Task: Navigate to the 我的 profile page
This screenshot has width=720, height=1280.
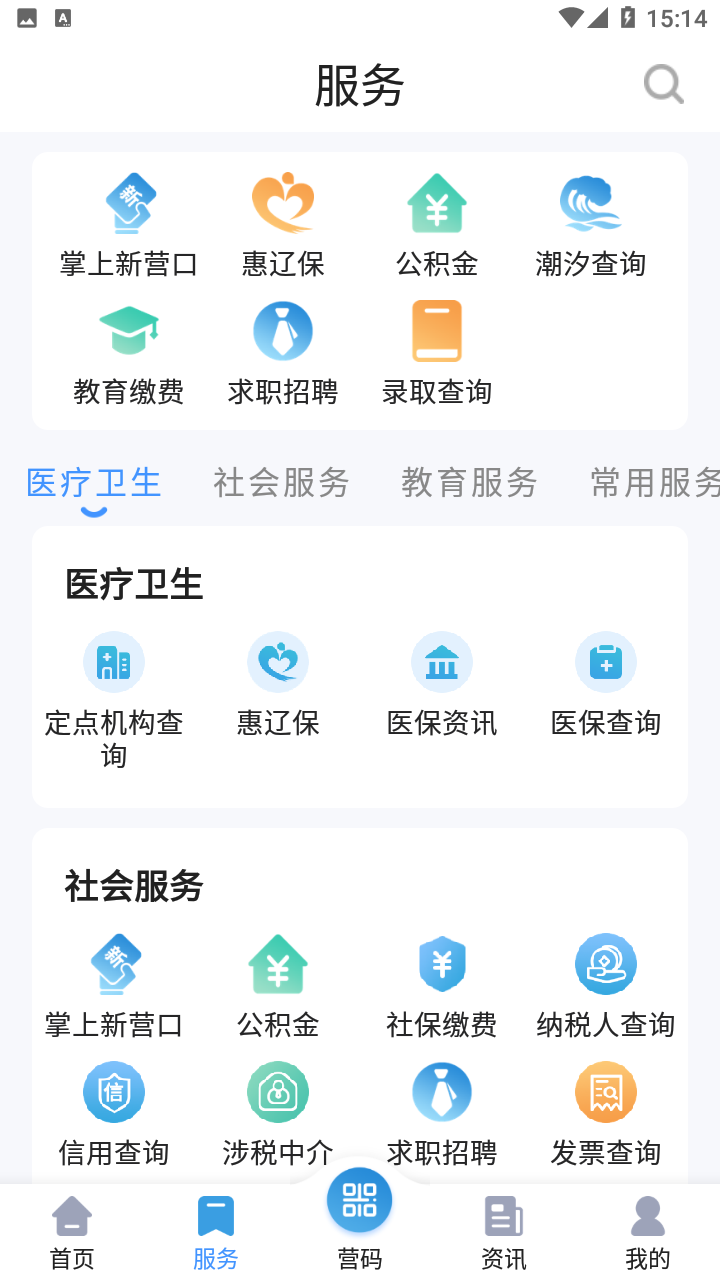Action: (x=647, y=1230)
